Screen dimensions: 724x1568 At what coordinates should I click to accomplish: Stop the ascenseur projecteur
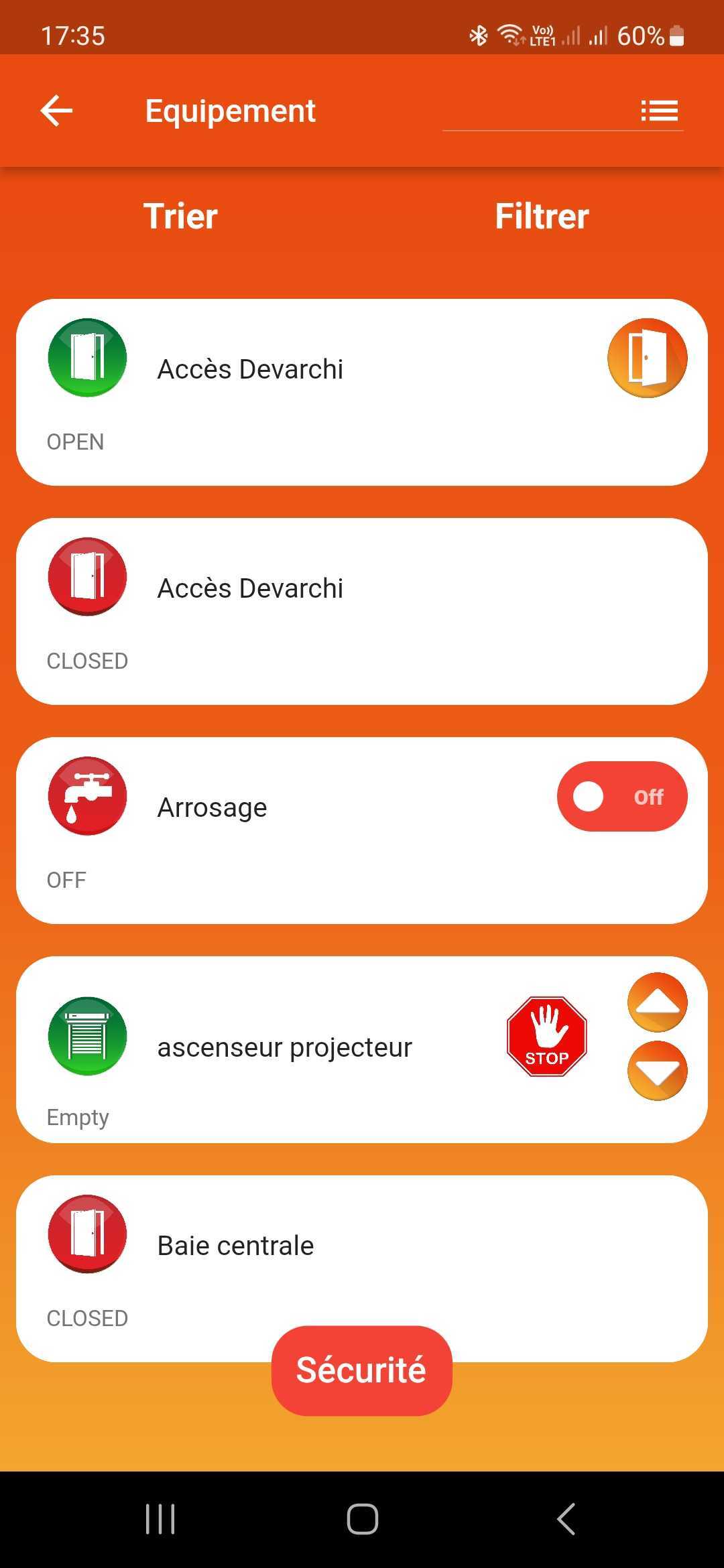(x=547, y=1037)
